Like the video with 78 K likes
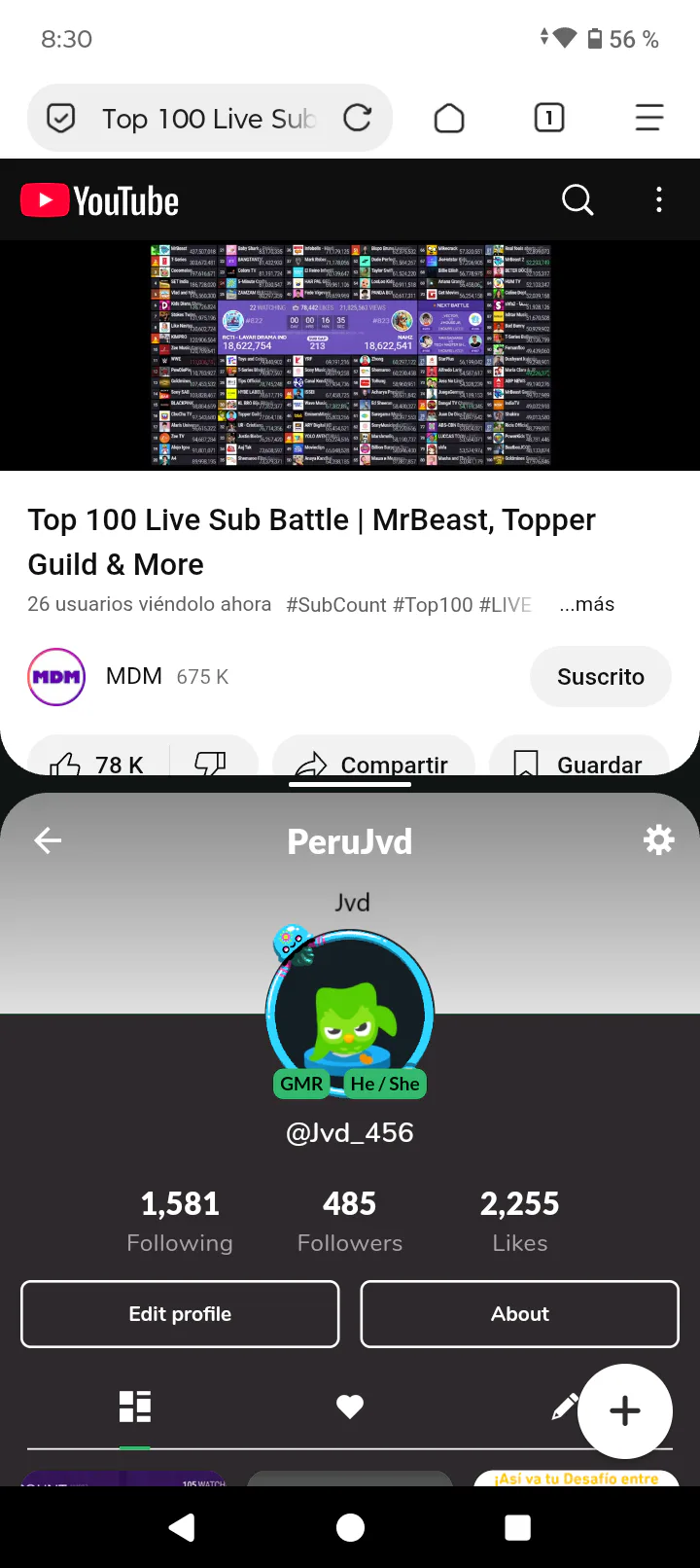The width and height of the screenshot is (700, 1568). (98, 765)
